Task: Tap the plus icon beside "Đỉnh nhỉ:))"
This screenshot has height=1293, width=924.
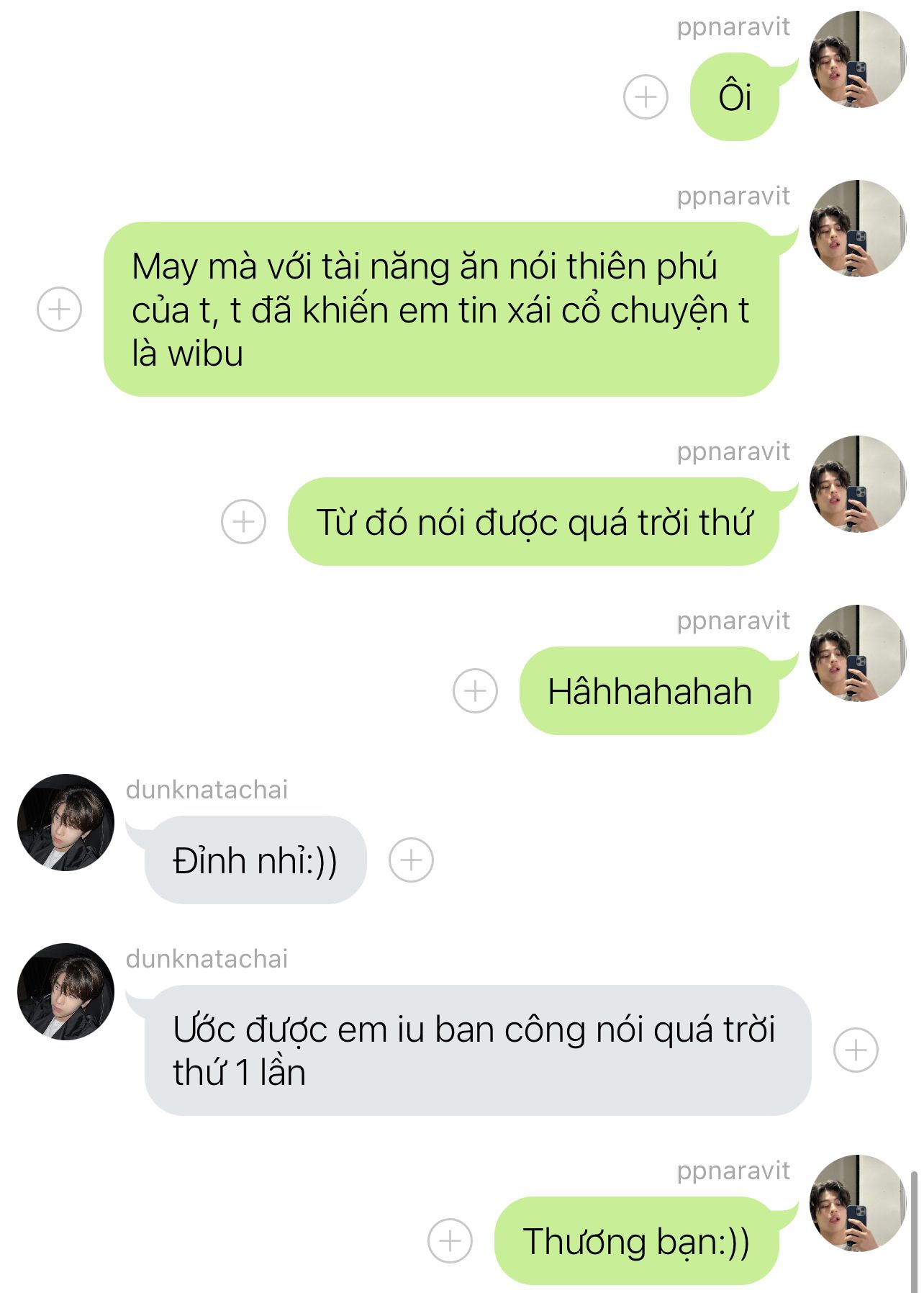Action: pyautogui.click(x=411, y=860)
